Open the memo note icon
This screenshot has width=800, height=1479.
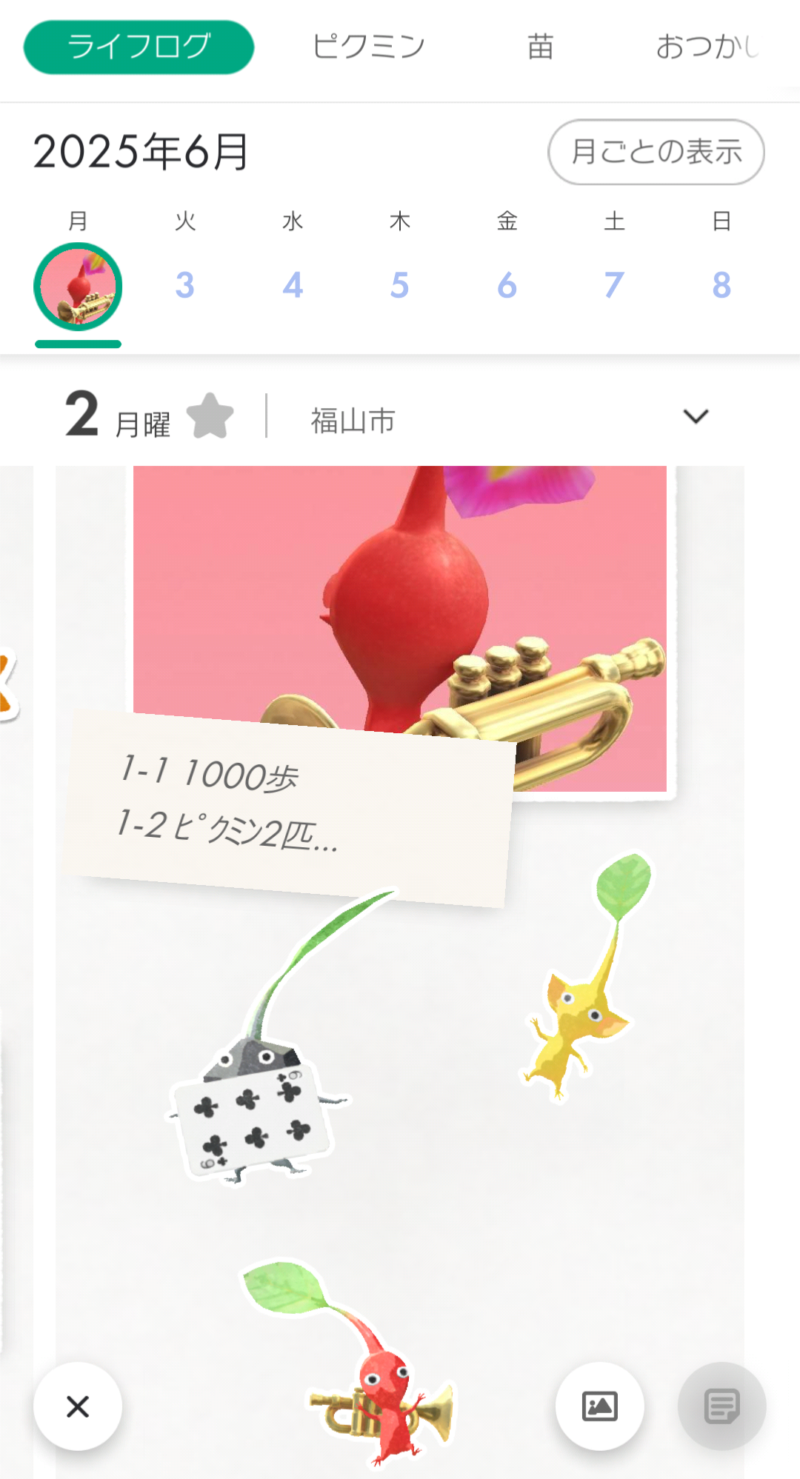tap(722, 1406)
